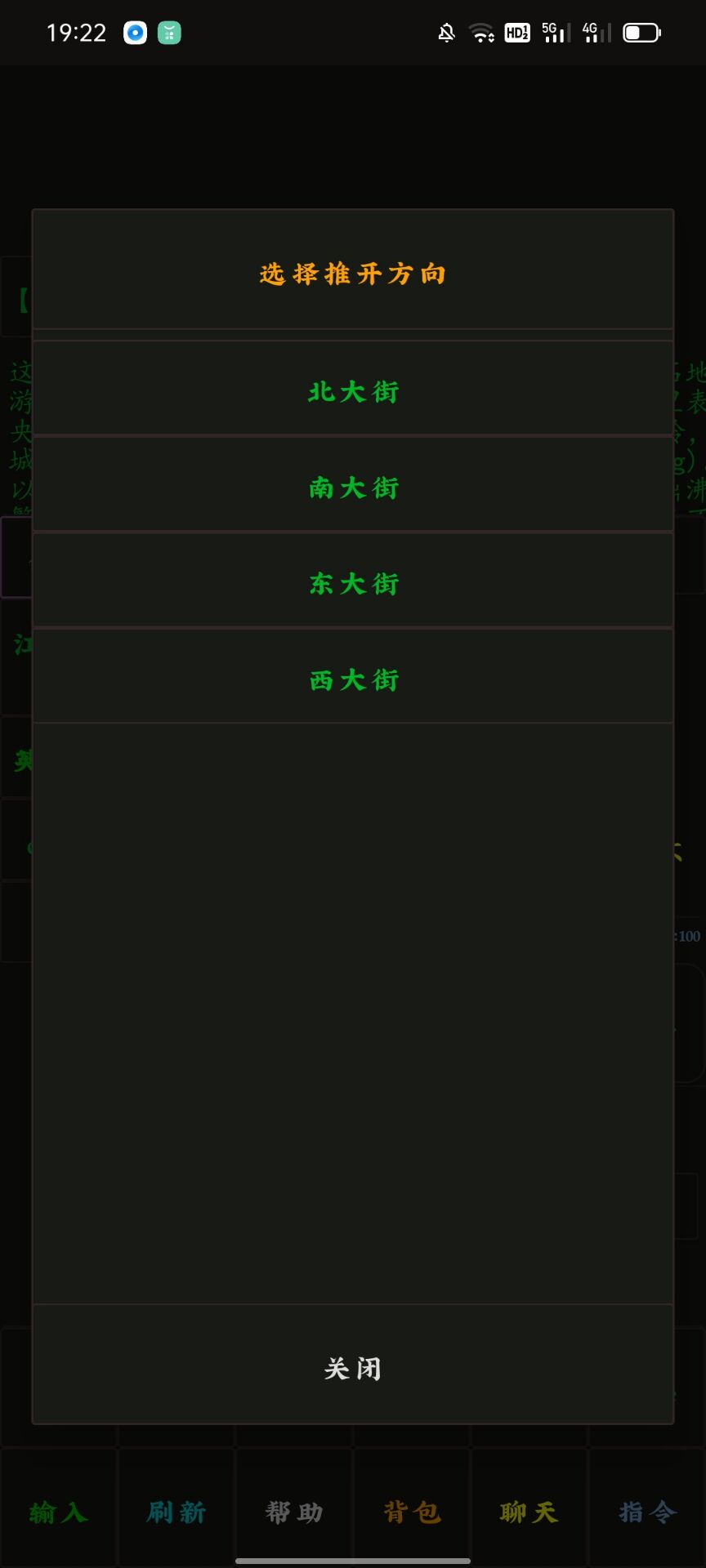Tap the green app notification icon top-left
Viewport: 706px width, 1568px height.
tap(168, 33)
